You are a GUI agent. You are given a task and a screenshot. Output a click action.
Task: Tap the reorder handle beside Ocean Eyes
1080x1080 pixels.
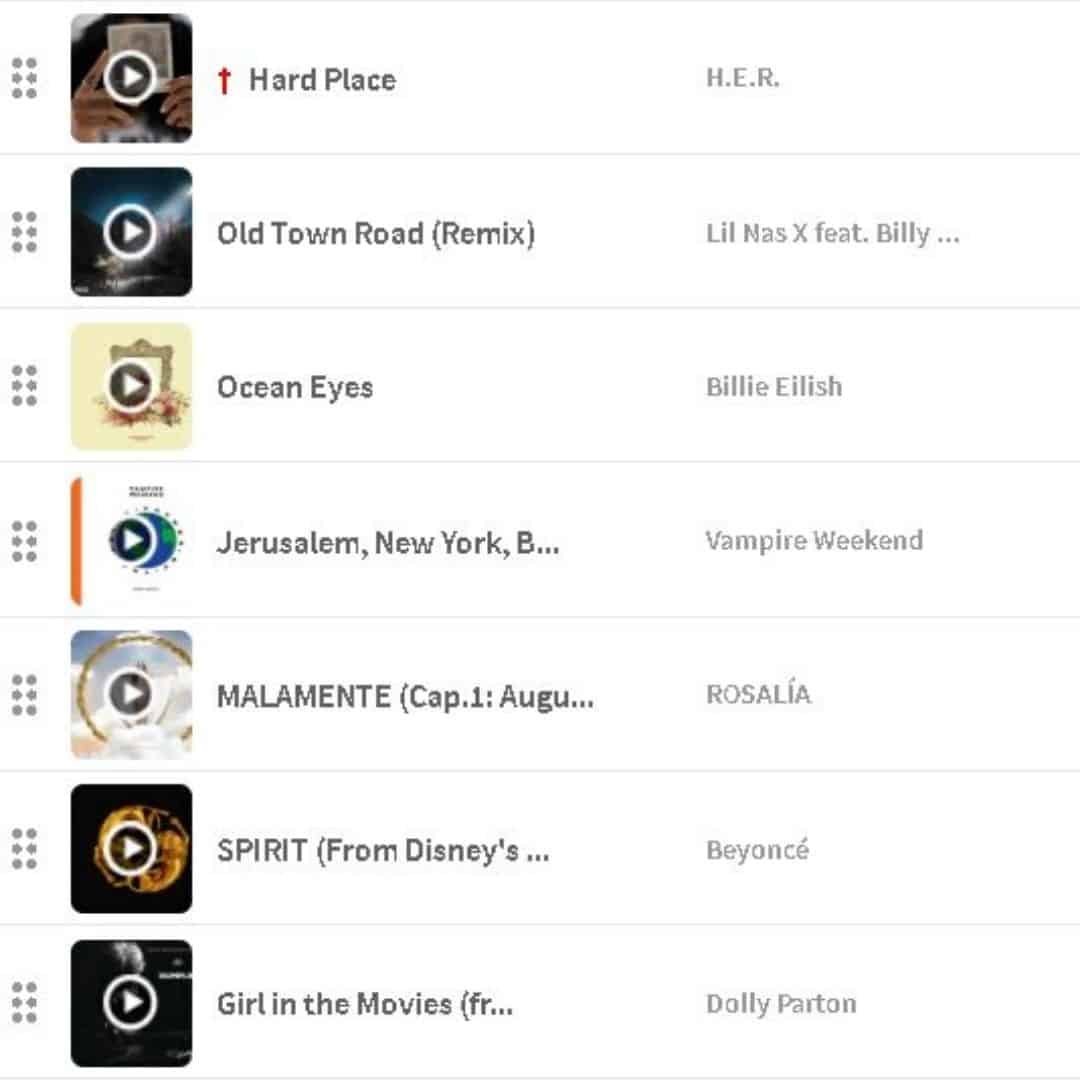tap(24, 386)
